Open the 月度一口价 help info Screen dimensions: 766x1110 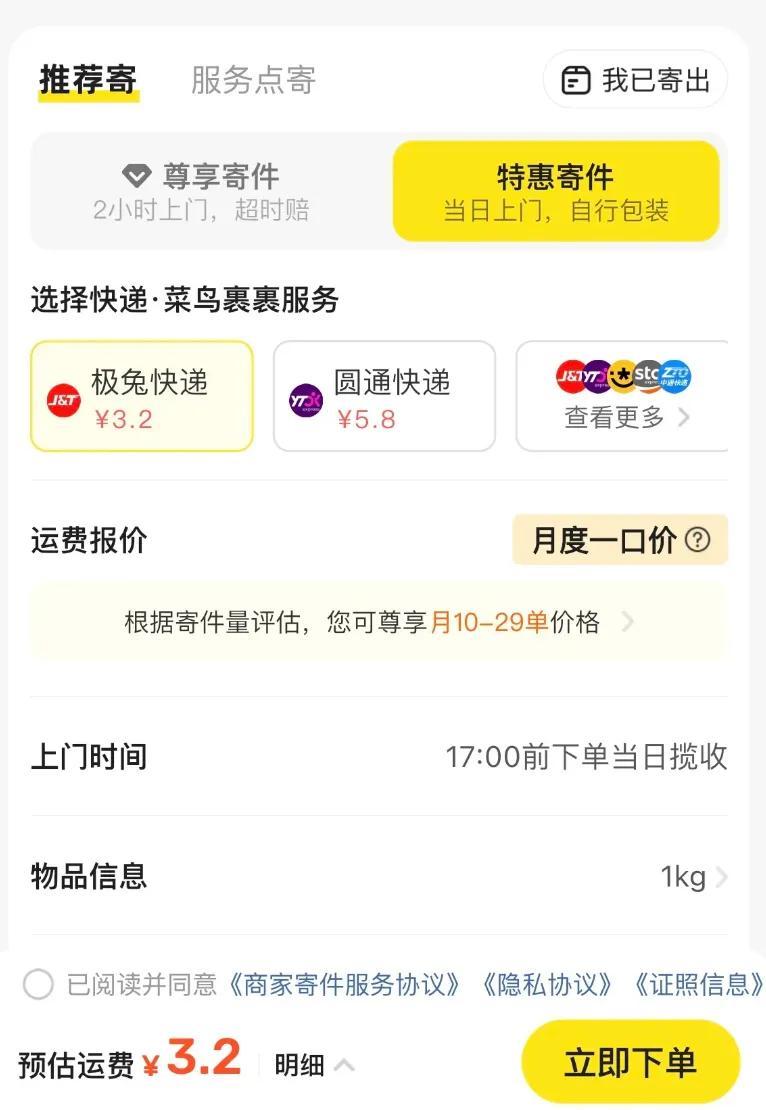pyautogui.click(x=697, y=540)
